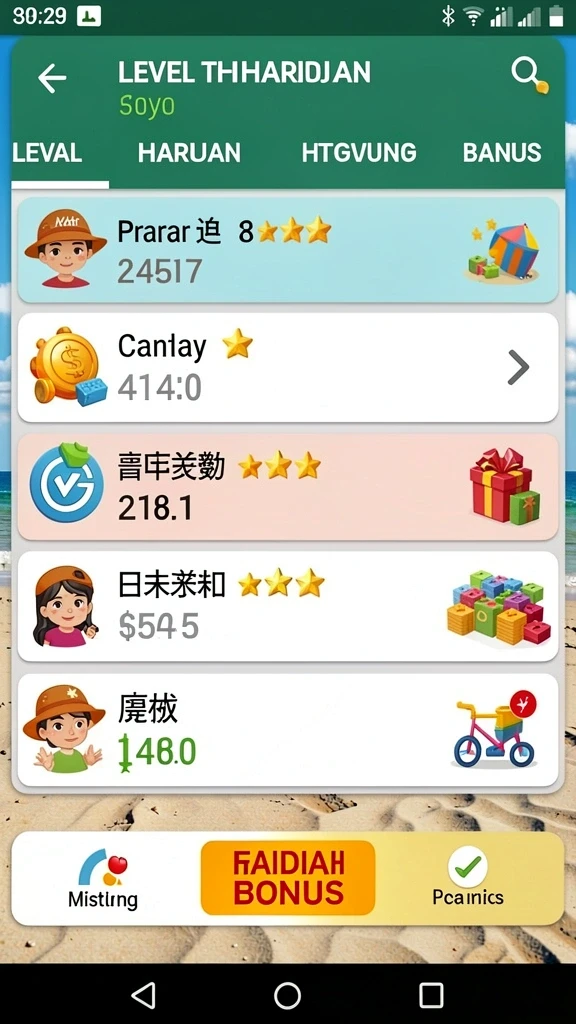This screenshot has width=576, height=1024.
Task: Tap the Mistlrng item in the bottom bar
Action: pyautogui.click(x=103, y=878)
